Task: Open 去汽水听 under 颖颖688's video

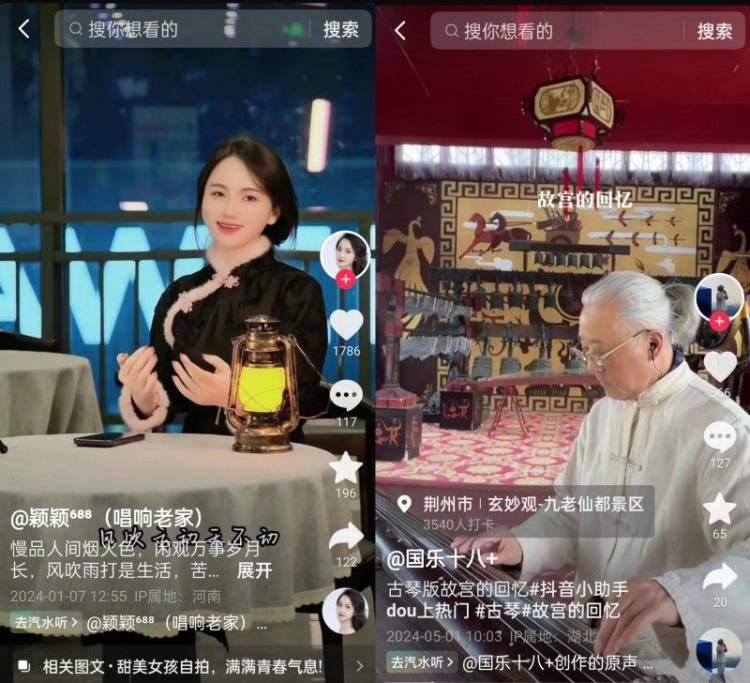Action: coord(45,622)
